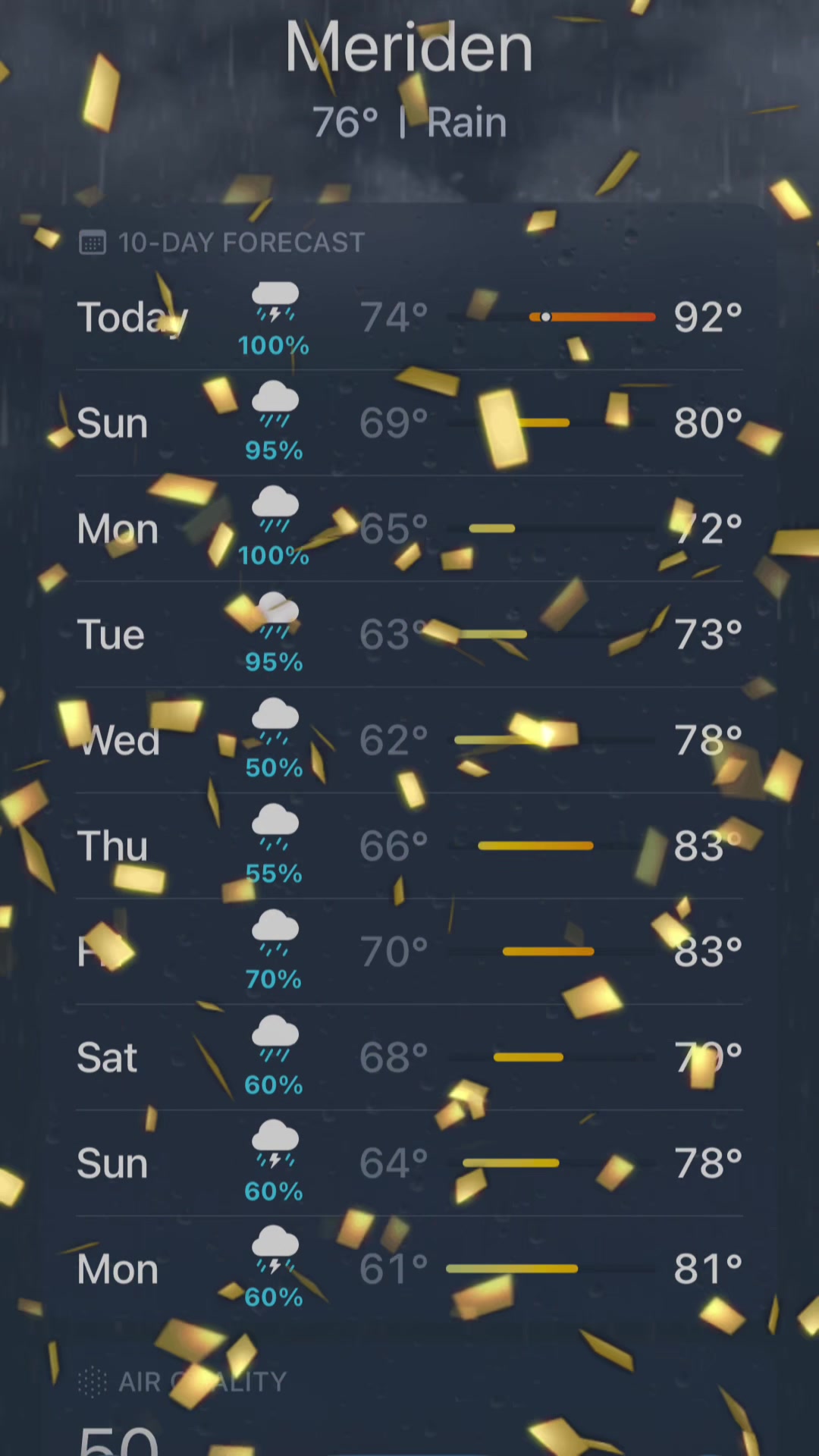Open the row with 70% rain chance

[409, 952]
